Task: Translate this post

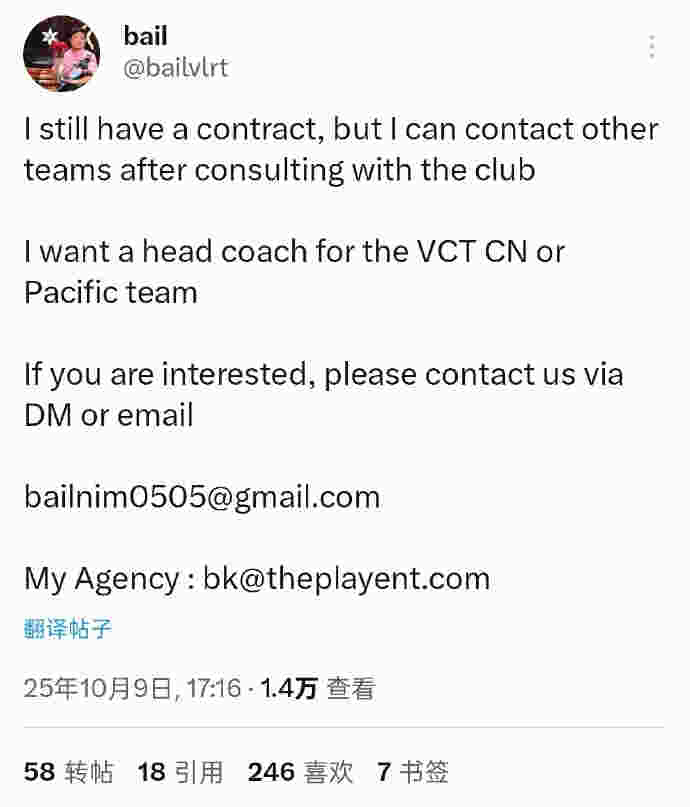Action: [68, 630]
